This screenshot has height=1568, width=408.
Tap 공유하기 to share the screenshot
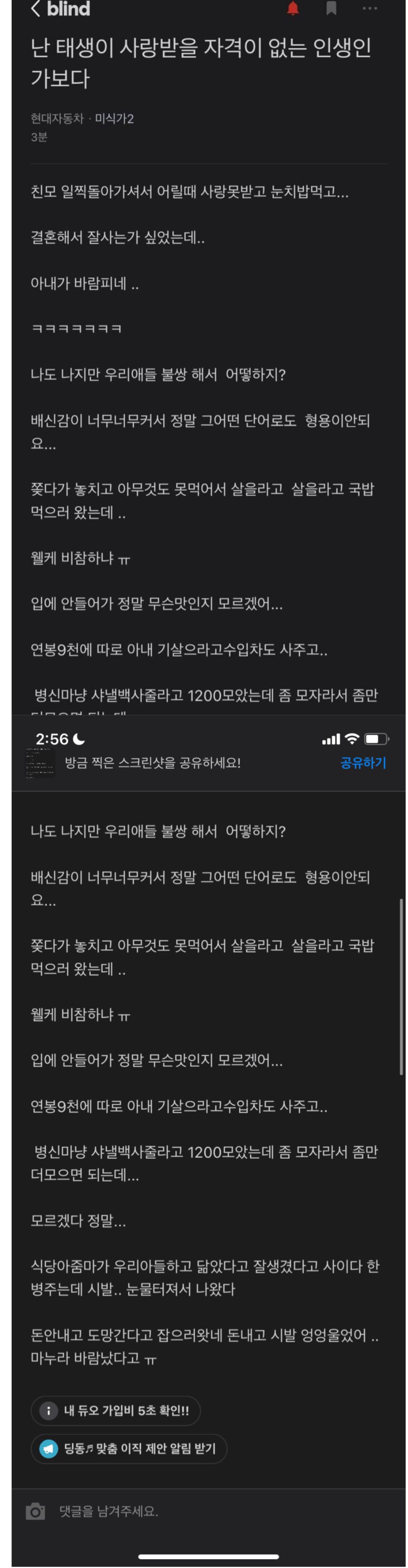tap(363, 763)
